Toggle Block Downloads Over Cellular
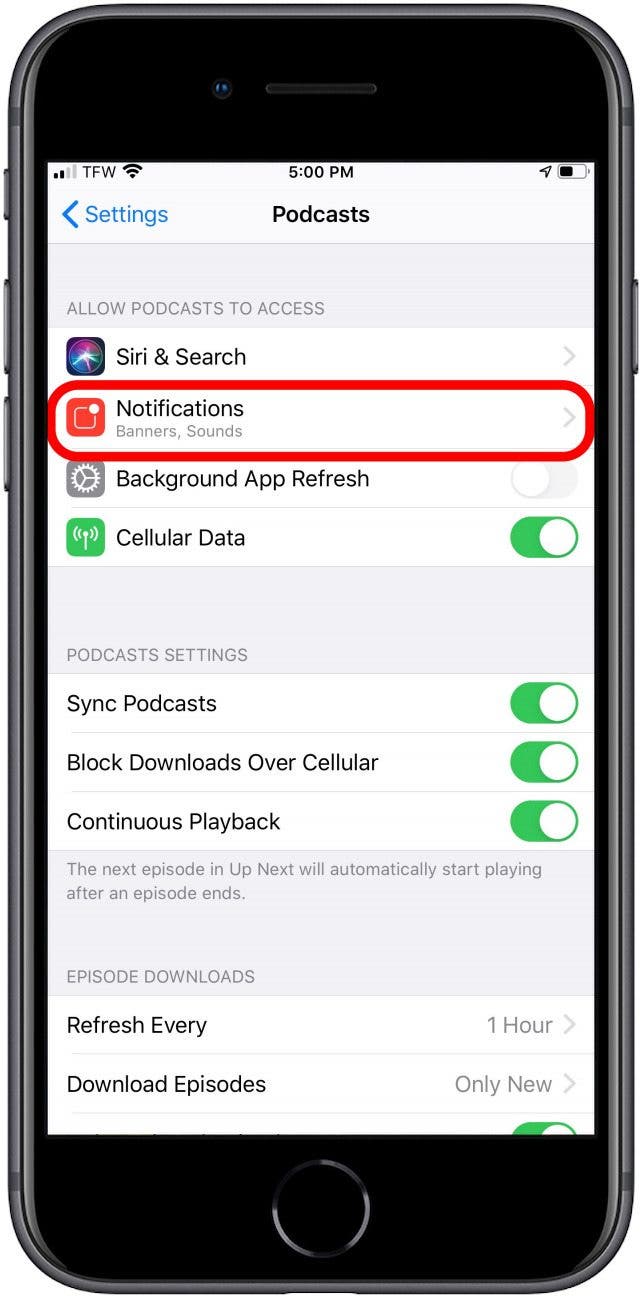This screenshot has width=642, height=1298. [x=544, y=763]
